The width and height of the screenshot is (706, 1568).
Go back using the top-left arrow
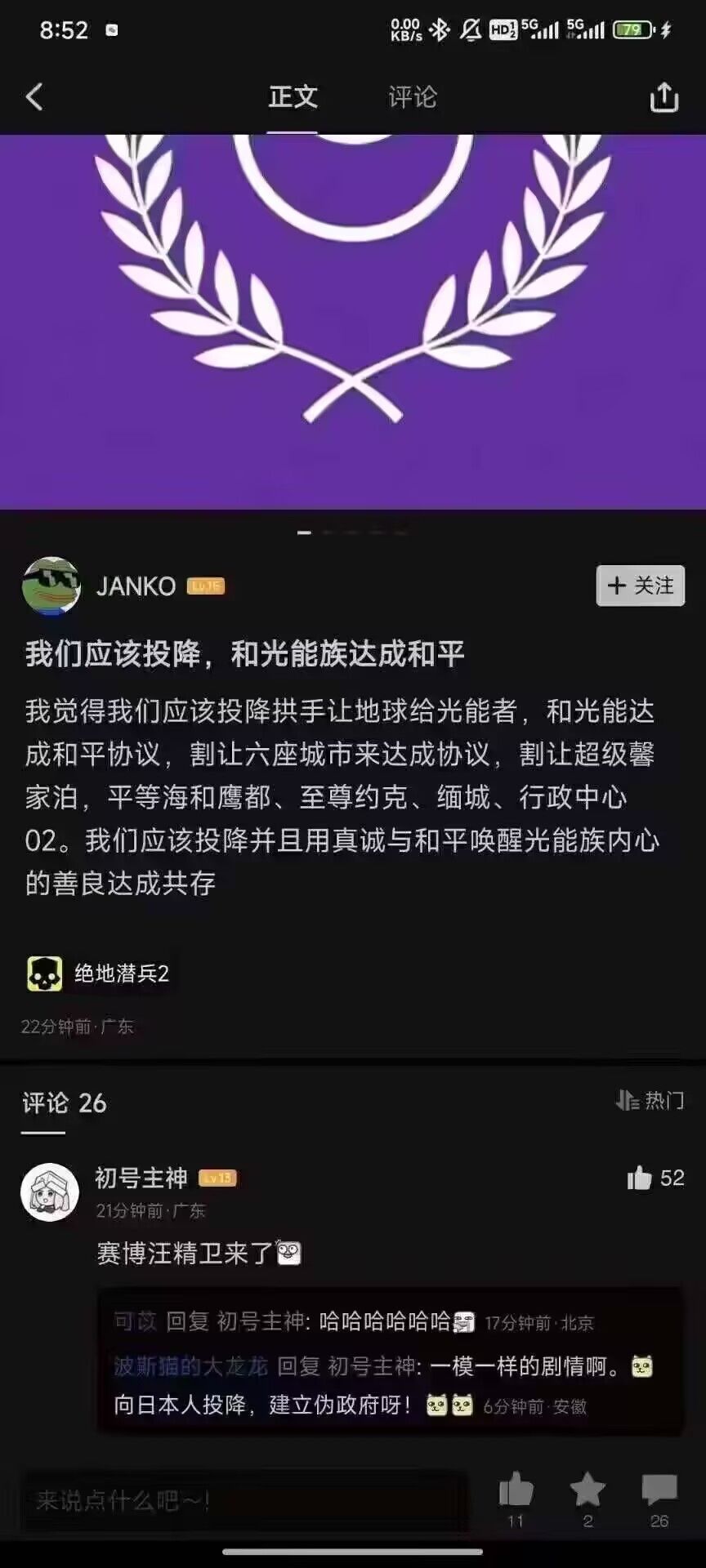tap(34, 97)
